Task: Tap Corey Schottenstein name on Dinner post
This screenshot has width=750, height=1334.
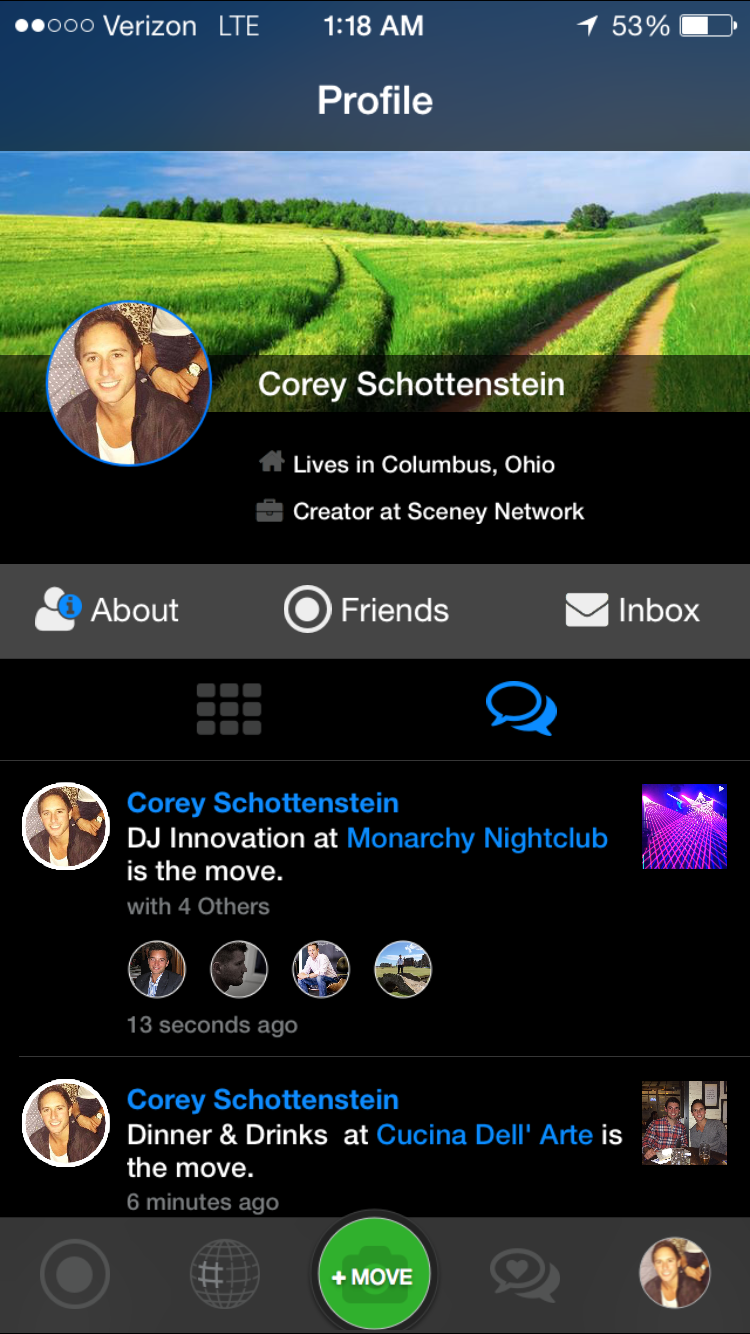Action: coord(263,1100)
